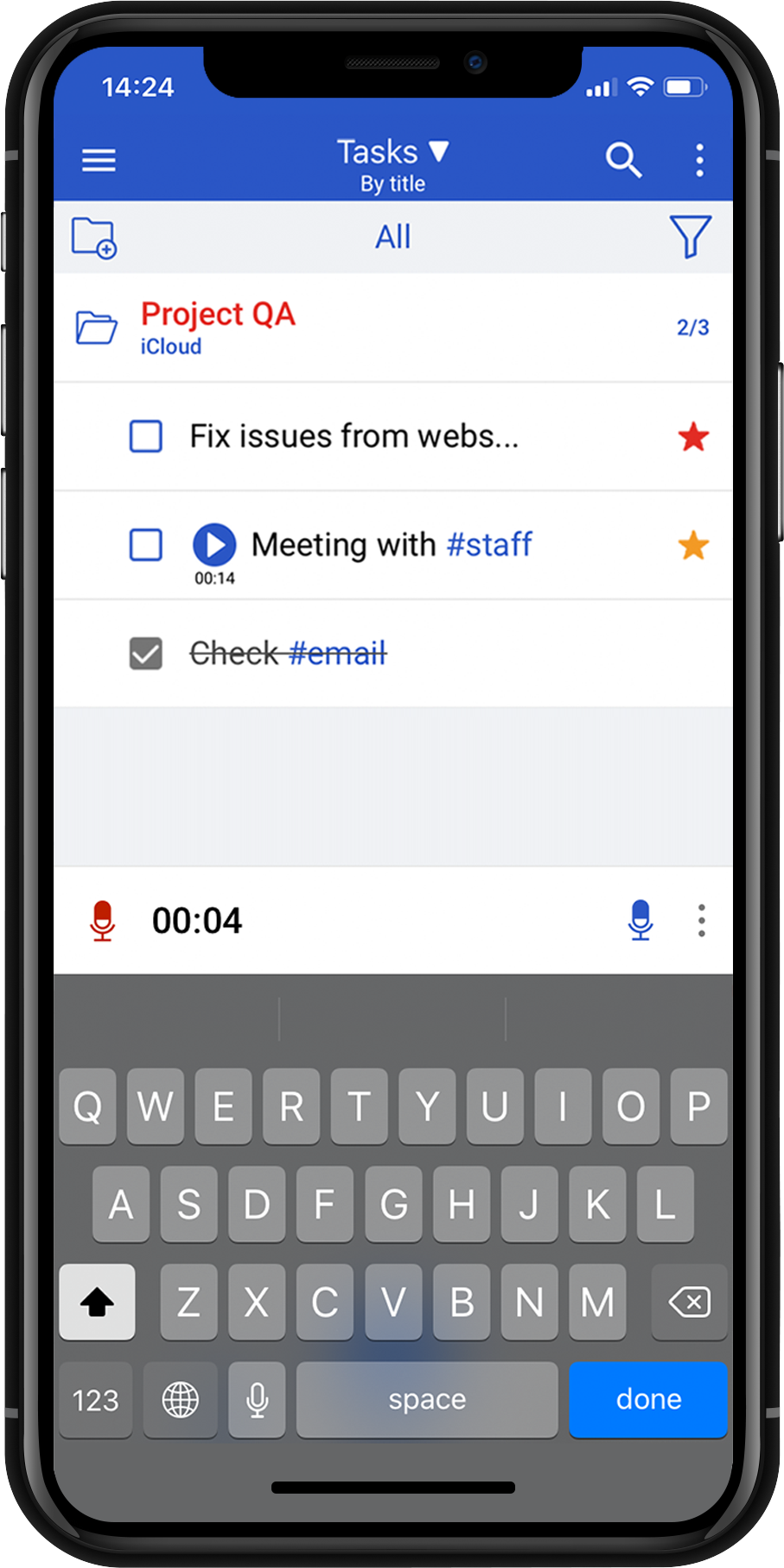Stop the red microphone recording
Image resolution: width=784 pixels, height=1568 pixels.
point(103,920)
